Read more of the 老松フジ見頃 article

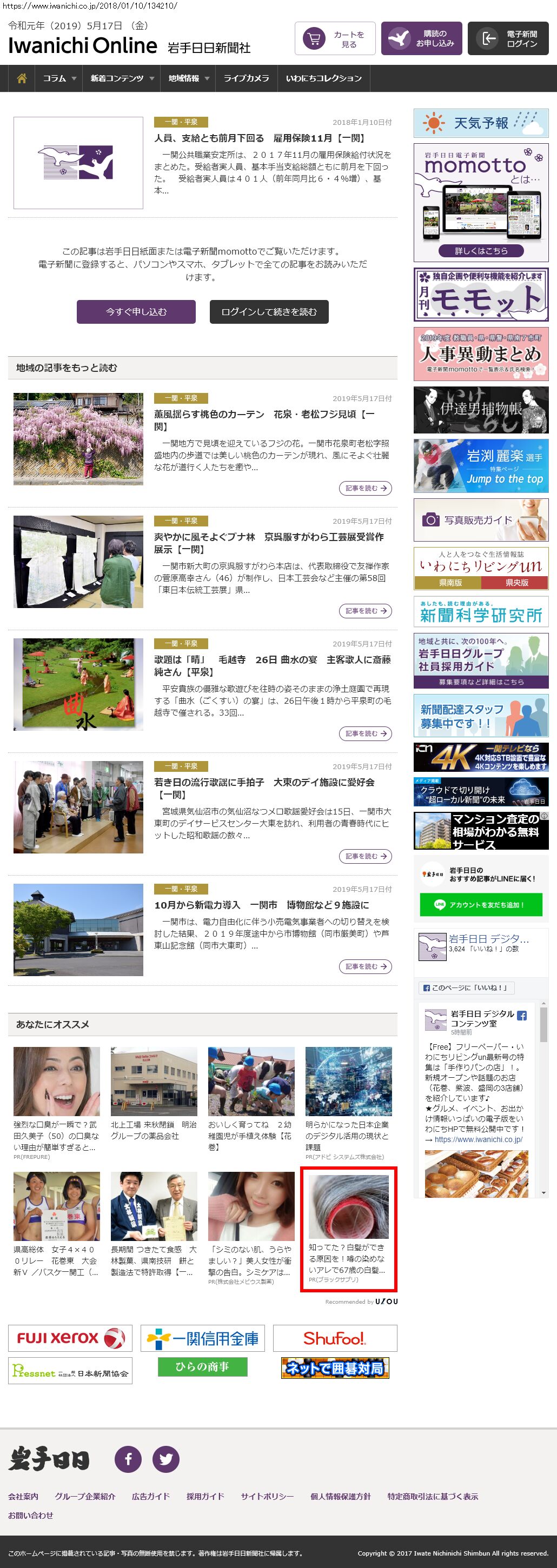[364, 488]
